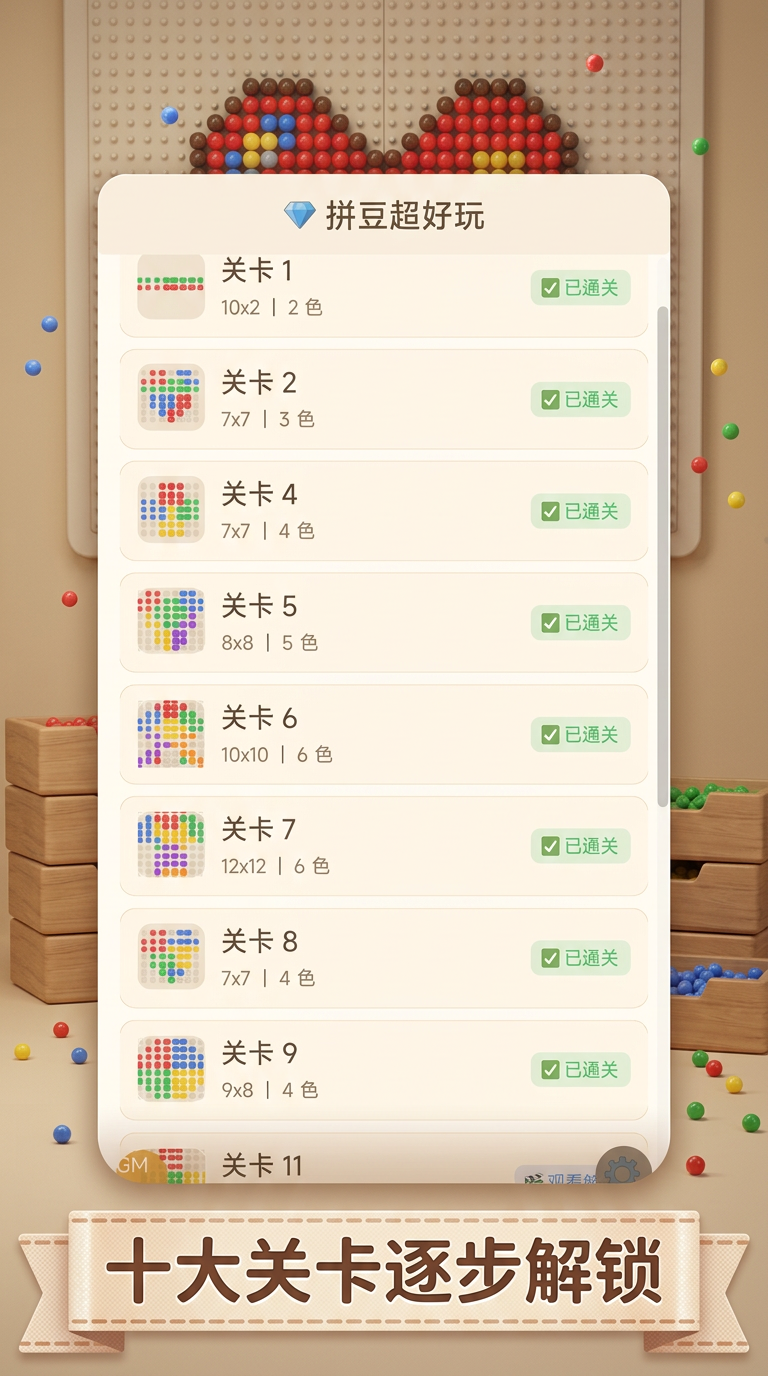
Task: Toggle the completion check on 关卡 7
Action: [549, 846]
